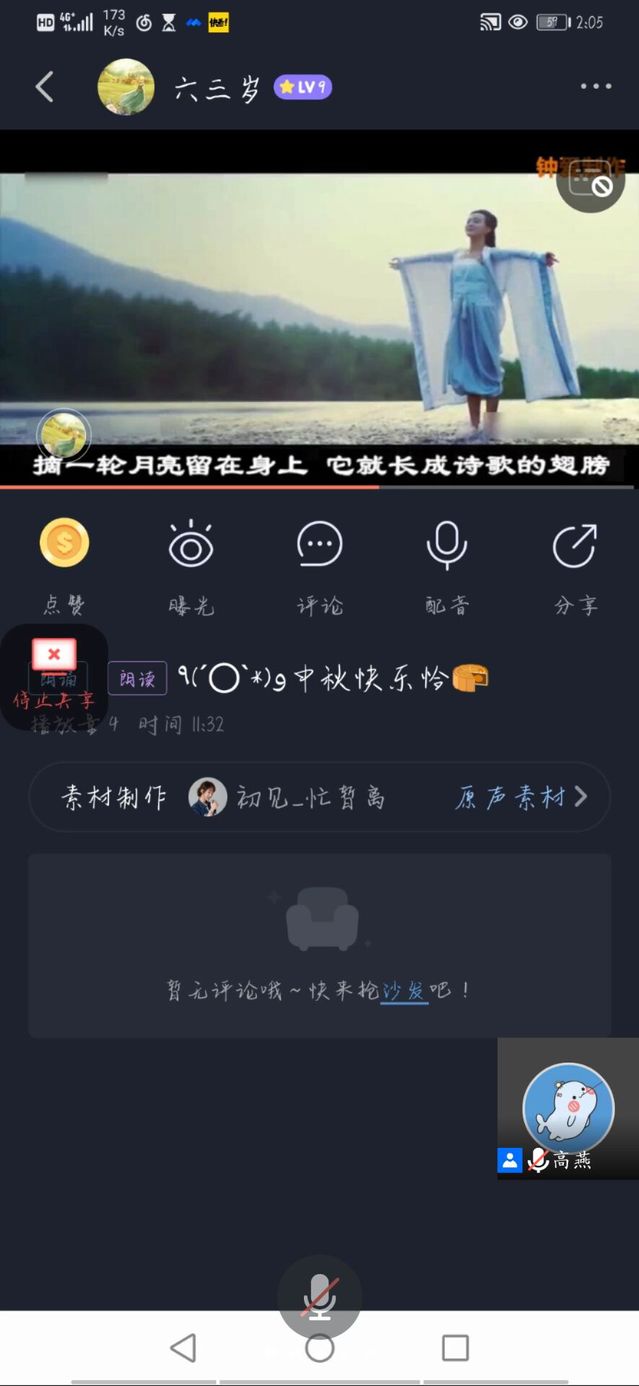Open 初见_忙暂离 creator profile
Viewport: 639px width, 1386px height.
click(x=208, y=797)
